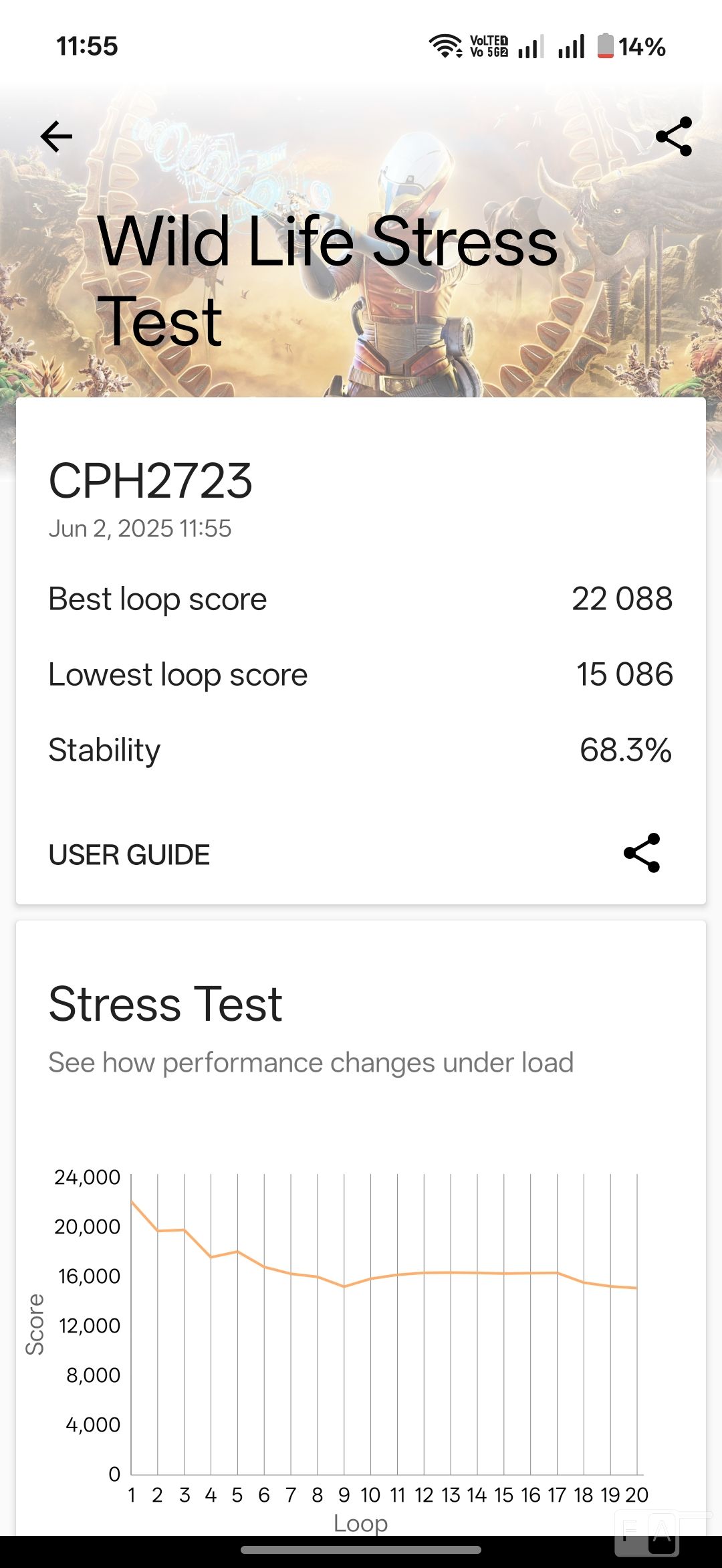
Task: Go back using the top arrow
Action: point(57,137)
